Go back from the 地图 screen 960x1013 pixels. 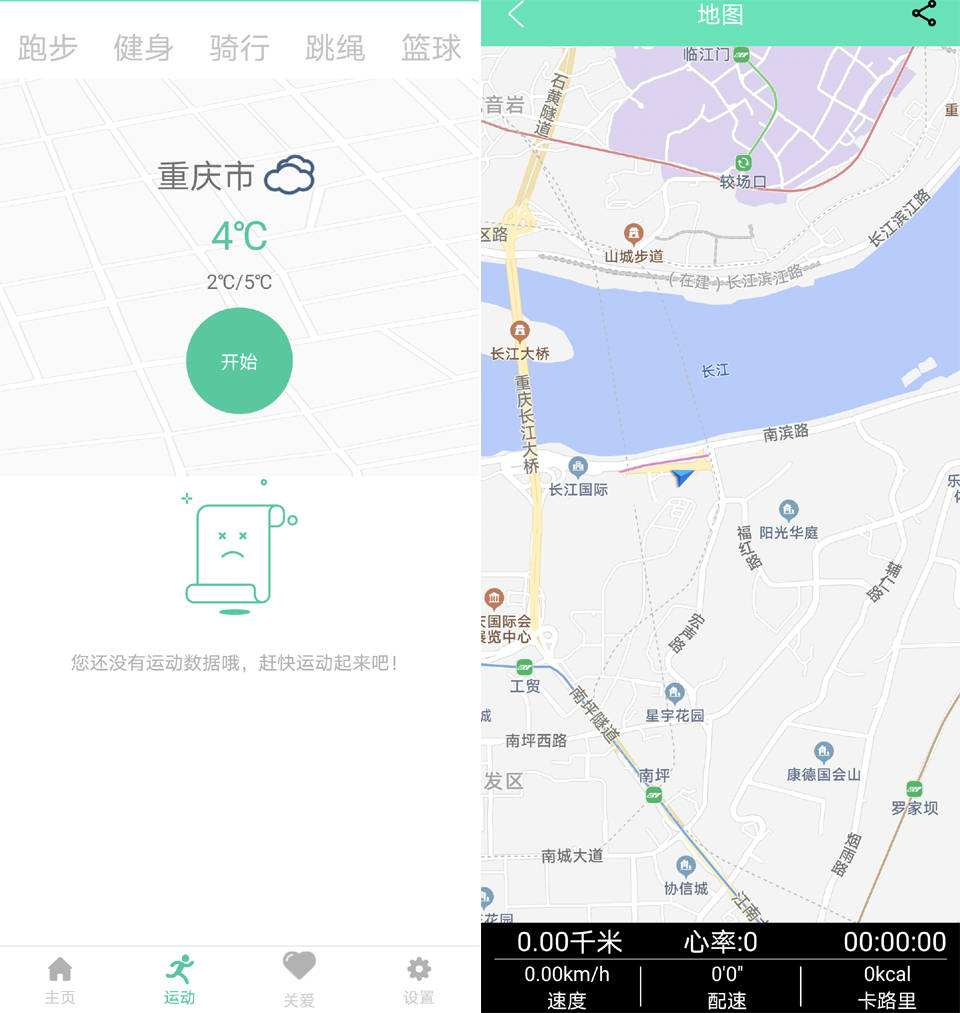516,15
